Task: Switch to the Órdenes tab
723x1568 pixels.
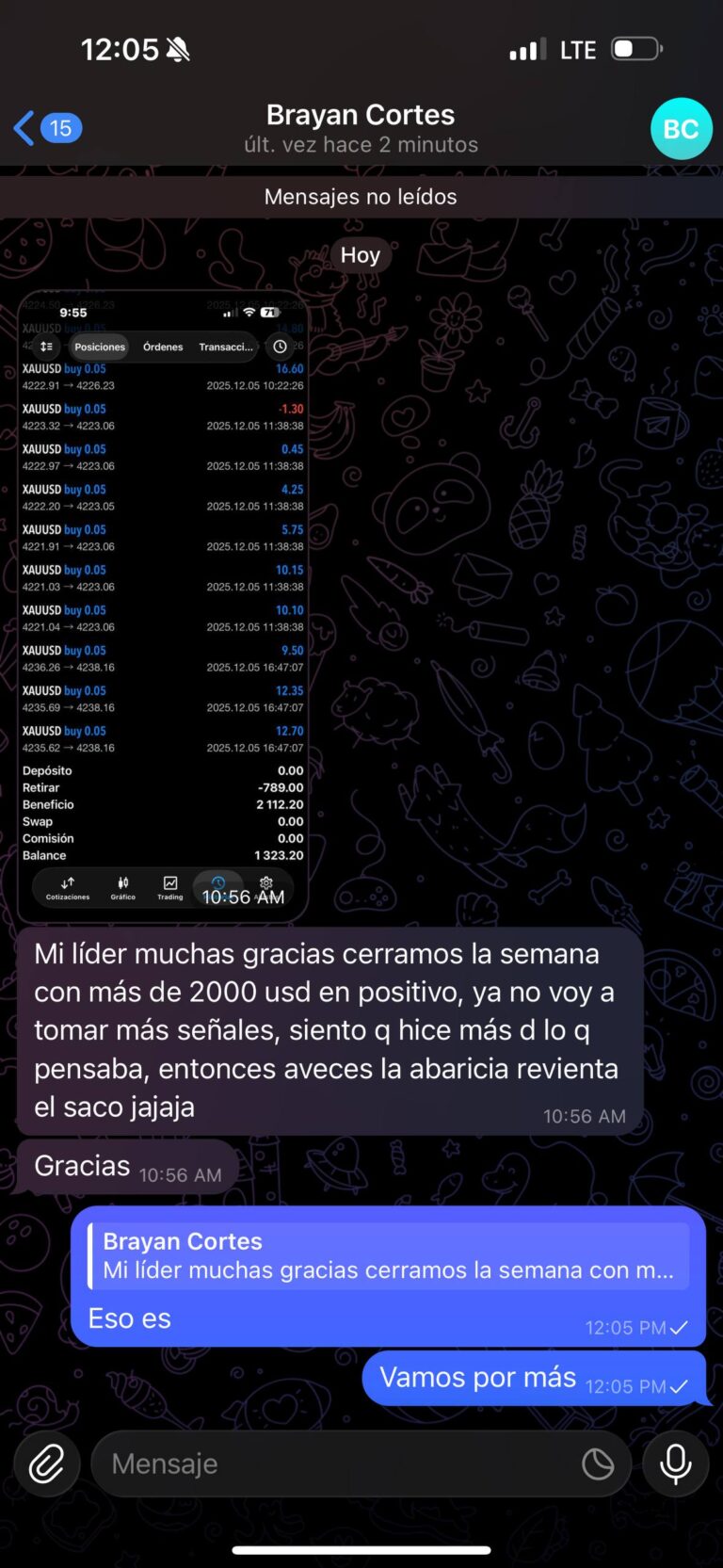Action: point(162,347)
